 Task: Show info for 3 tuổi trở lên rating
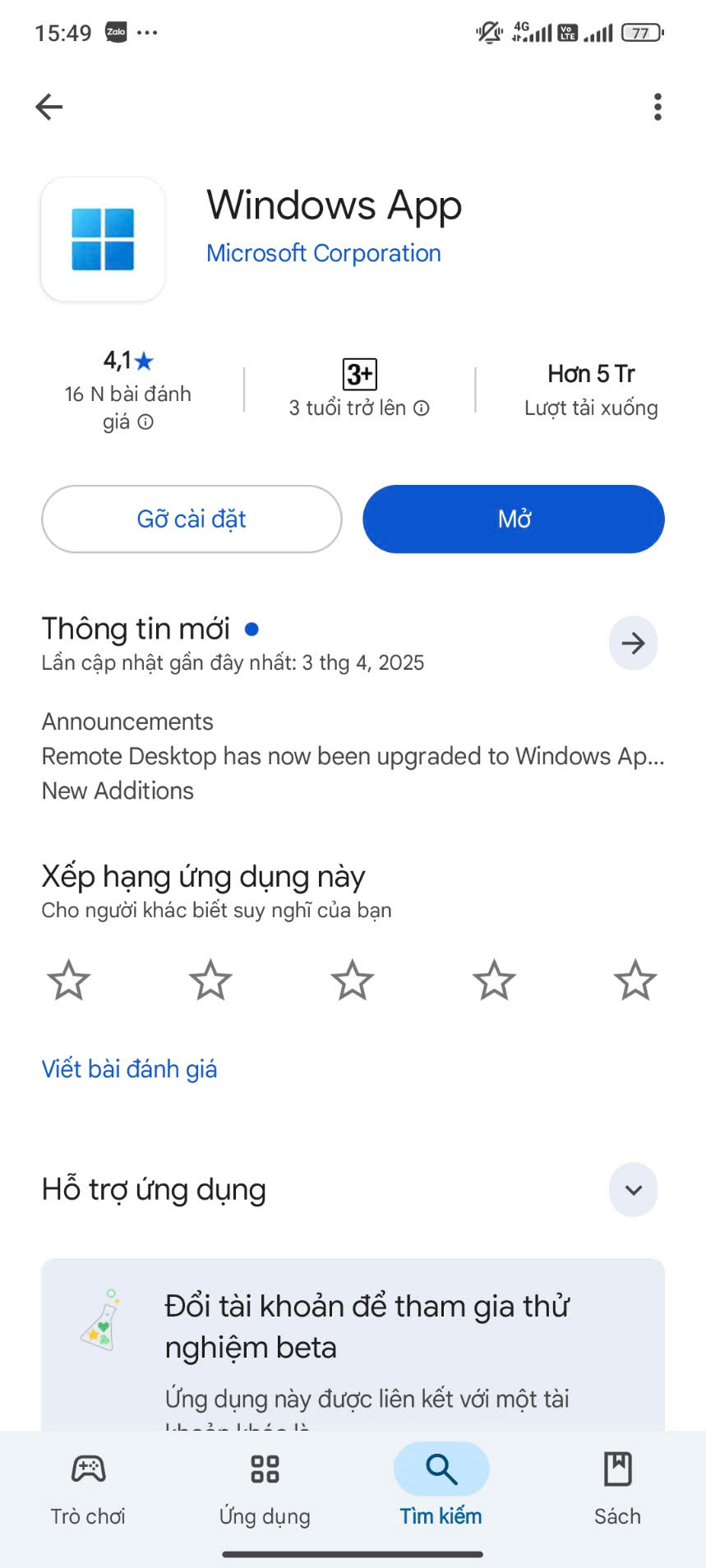pyautogui.click(x=422, y=408)
